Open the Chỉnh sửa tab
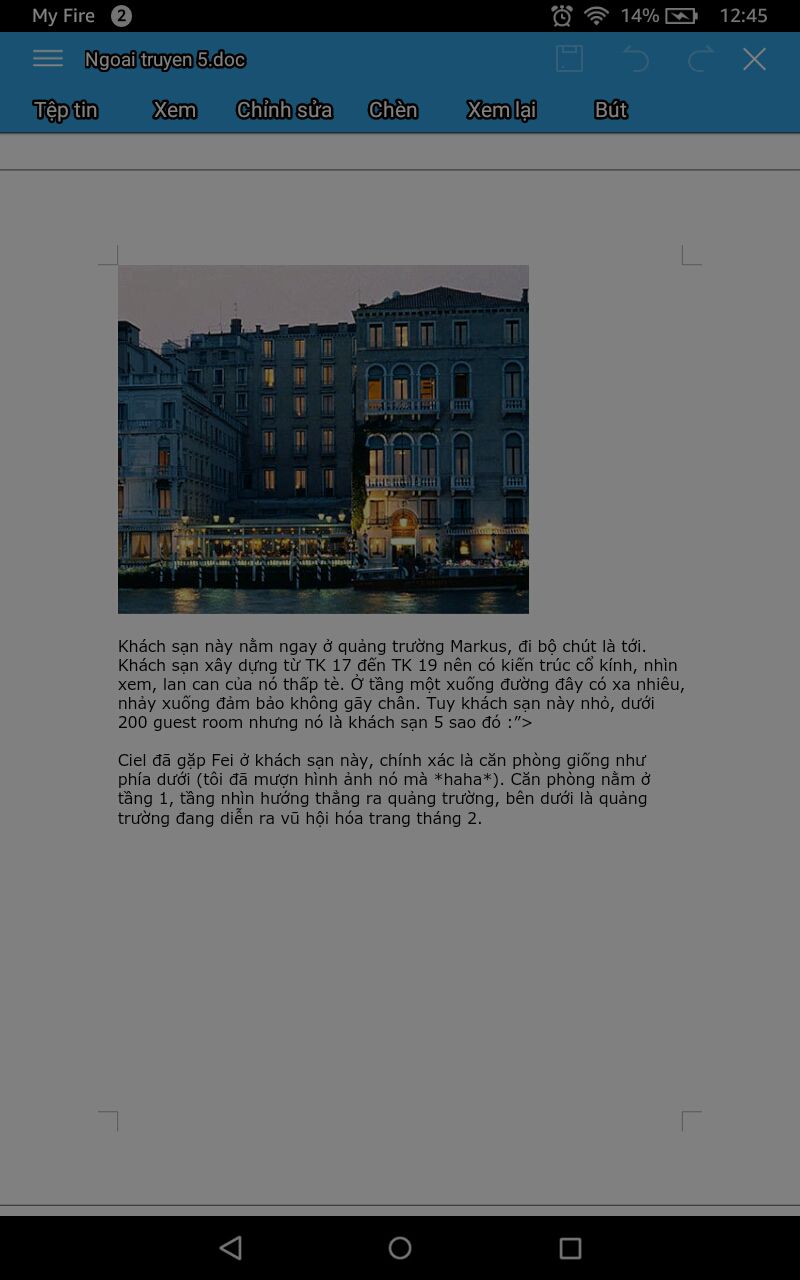 click(x=284, y=110)
